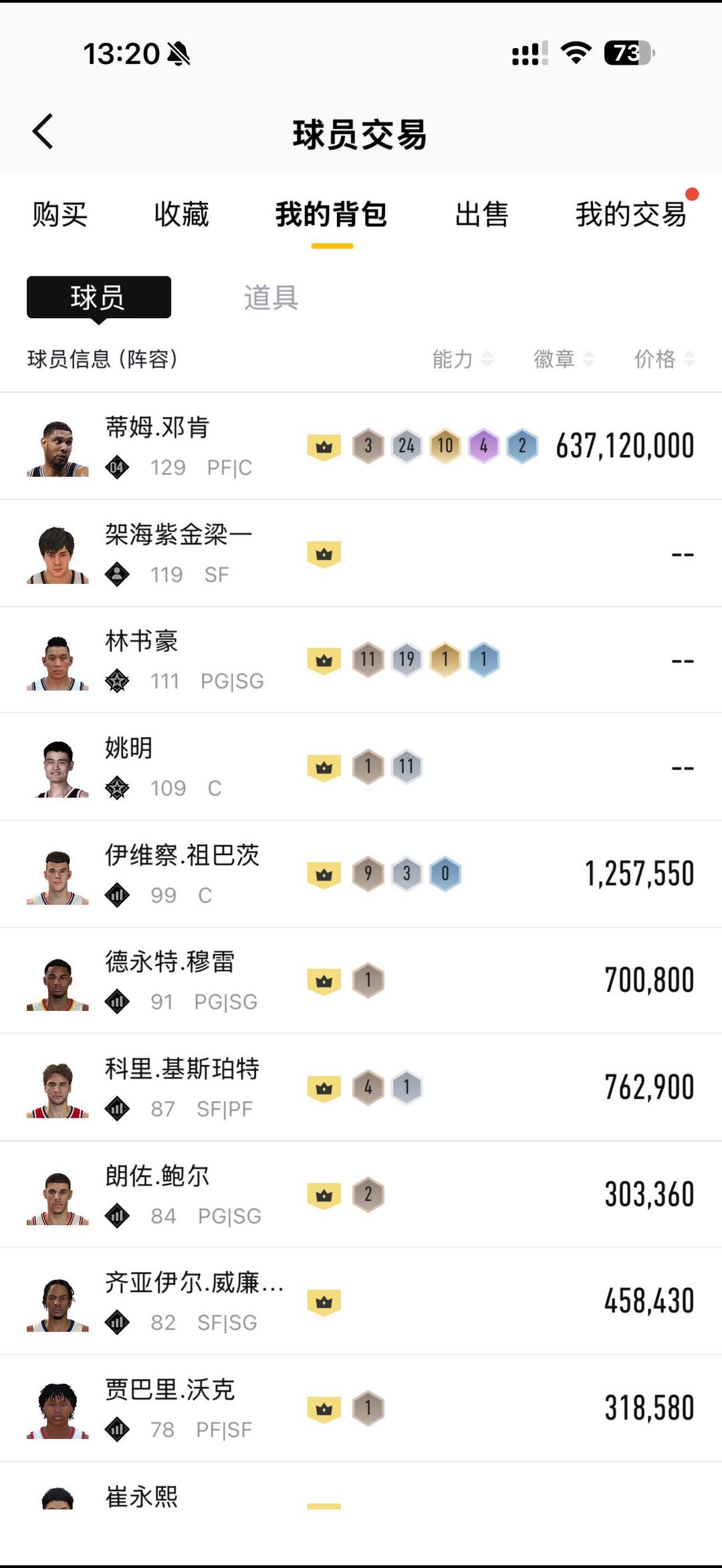Switch to the 道具 section
Image resolution: width=722 pixels, height=1568 pixels.
[271, 297]
